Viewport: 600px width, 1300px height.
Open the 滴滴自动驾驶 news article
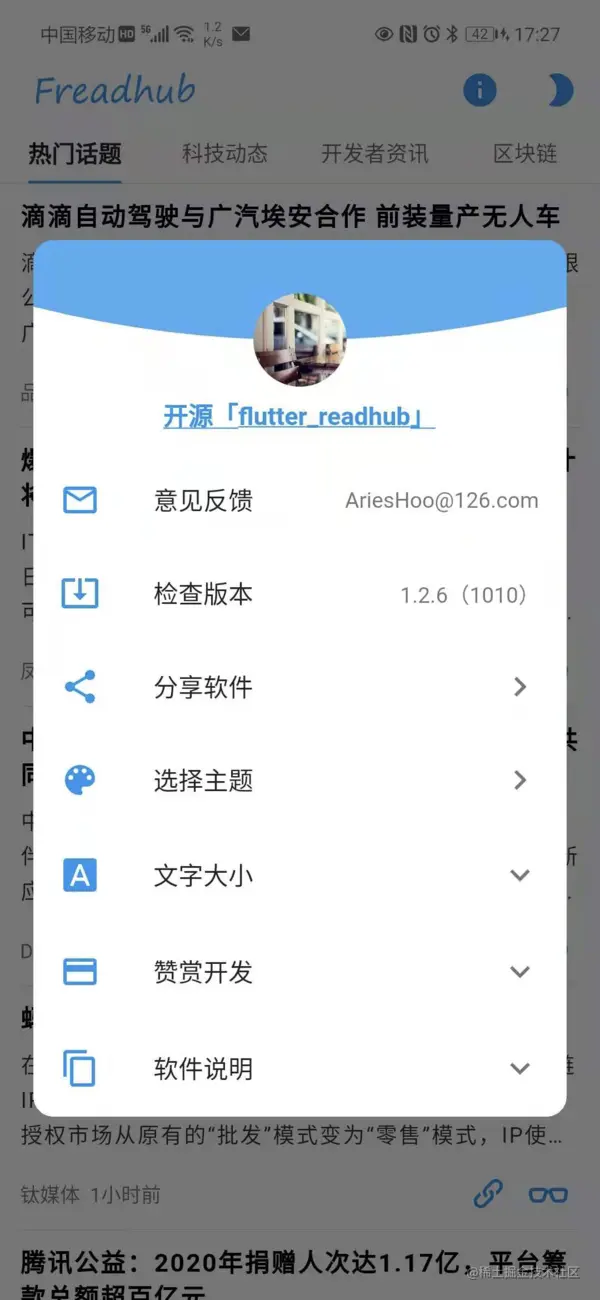[x=290, y=216]
